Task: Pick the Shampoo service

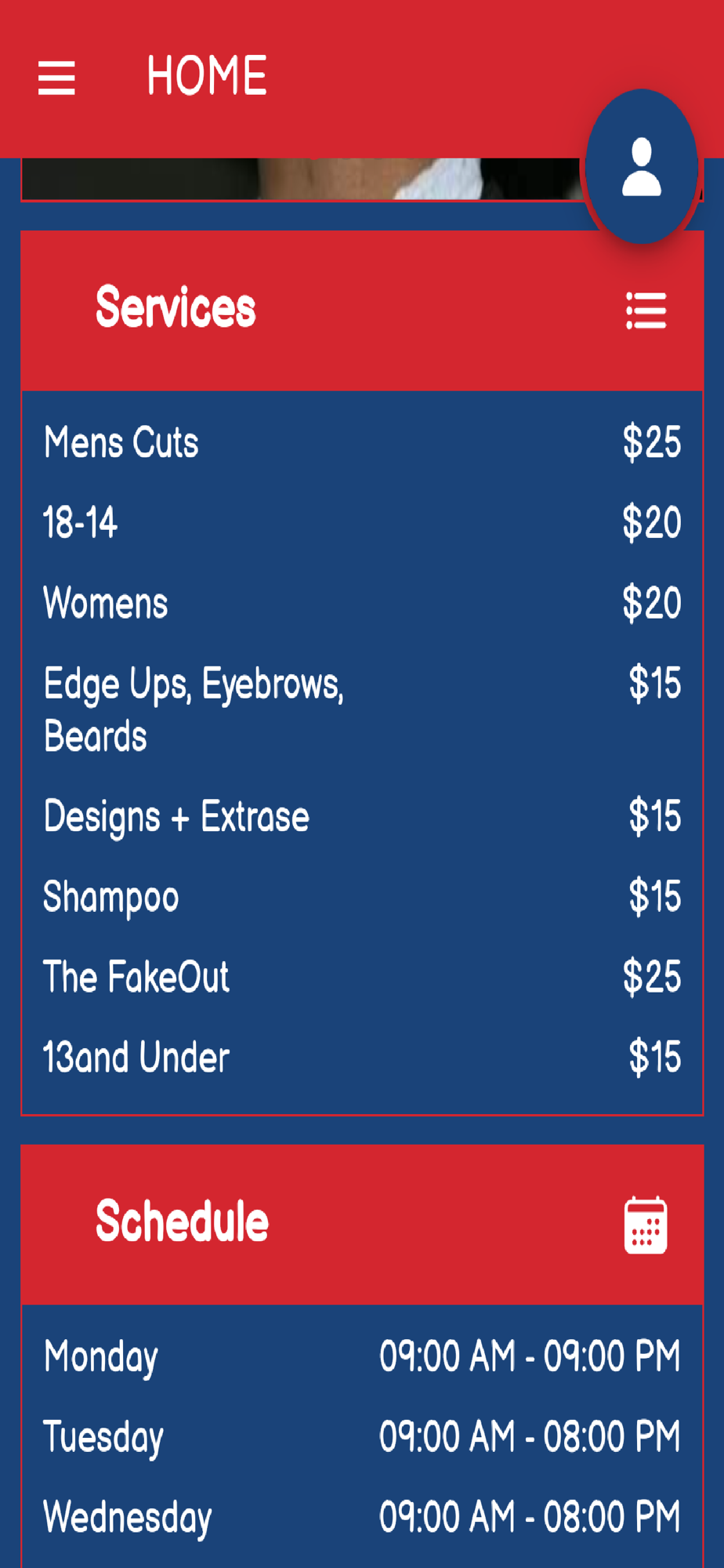Action: point(362,897)
